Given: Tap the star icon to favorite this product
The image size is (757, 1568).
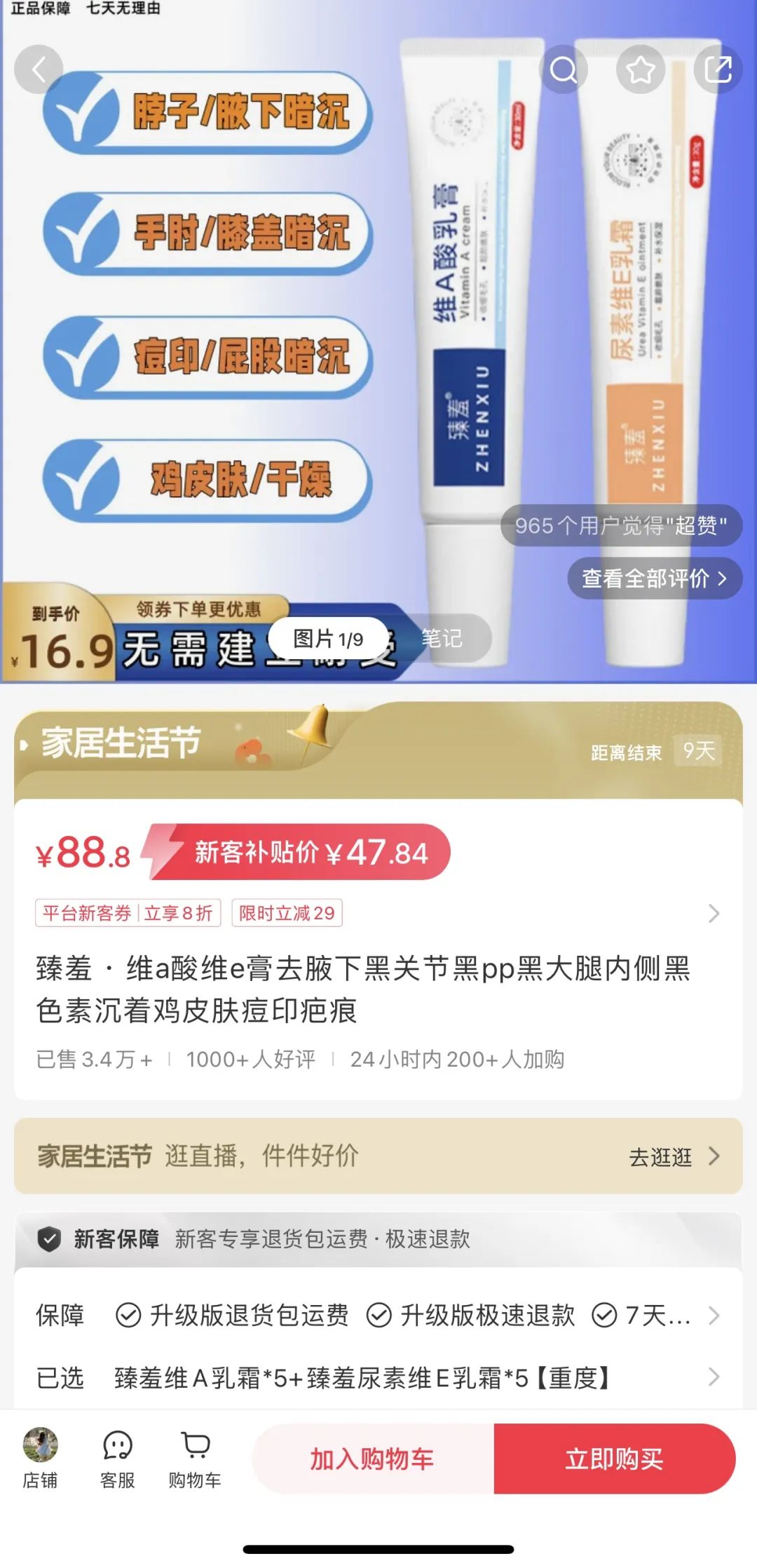Looking at the screenshot, I should tap(640, 69).
